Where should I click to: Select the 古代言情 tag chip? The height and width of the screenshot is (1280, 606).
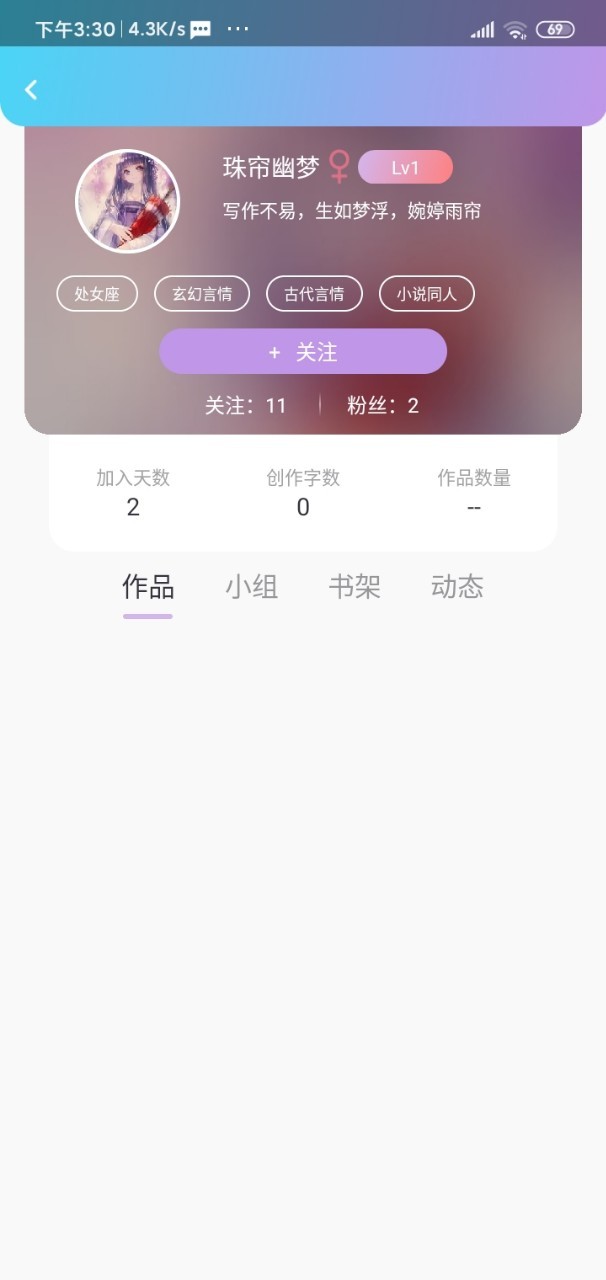314,294
